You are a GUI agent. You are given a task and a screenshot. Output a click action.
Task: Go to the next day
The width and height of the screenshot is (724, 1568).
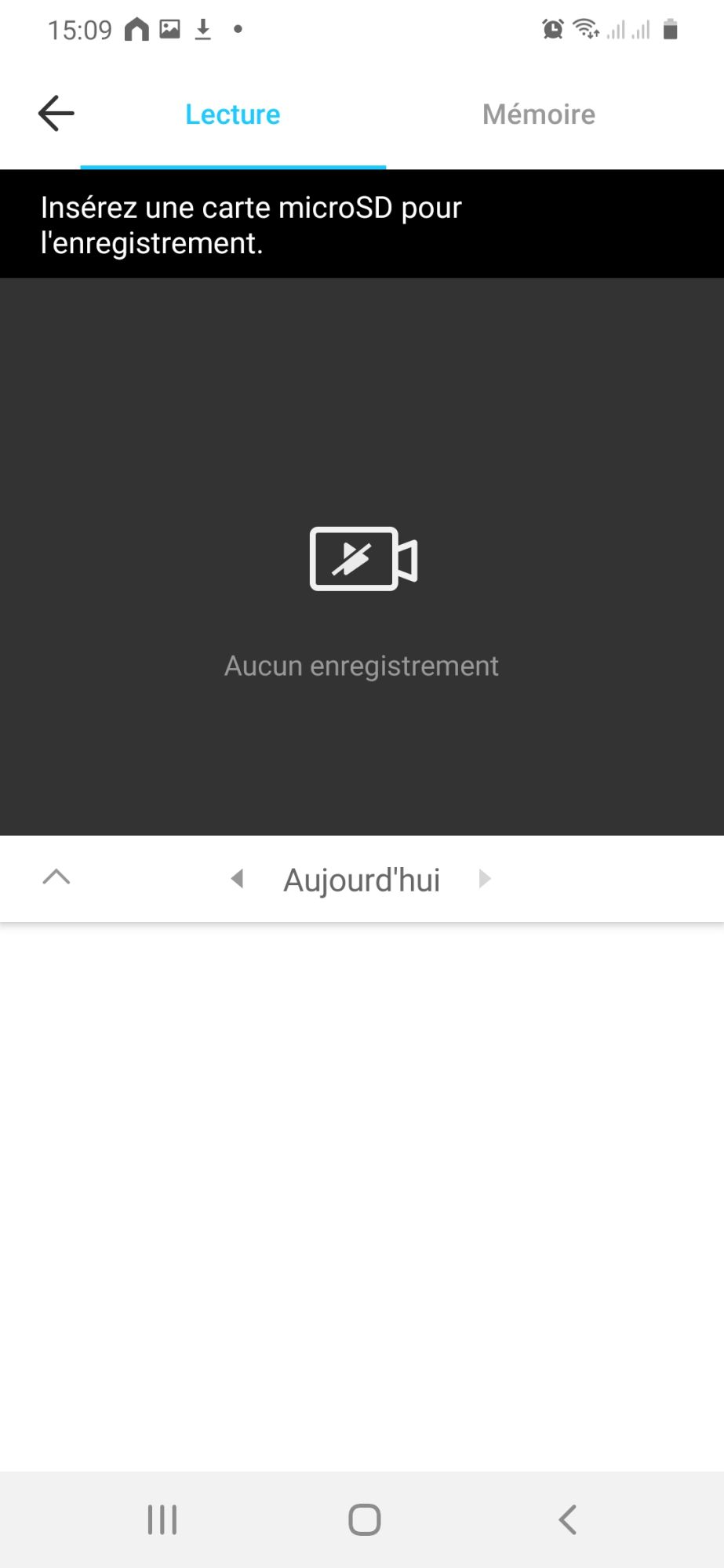pos(485,879)
